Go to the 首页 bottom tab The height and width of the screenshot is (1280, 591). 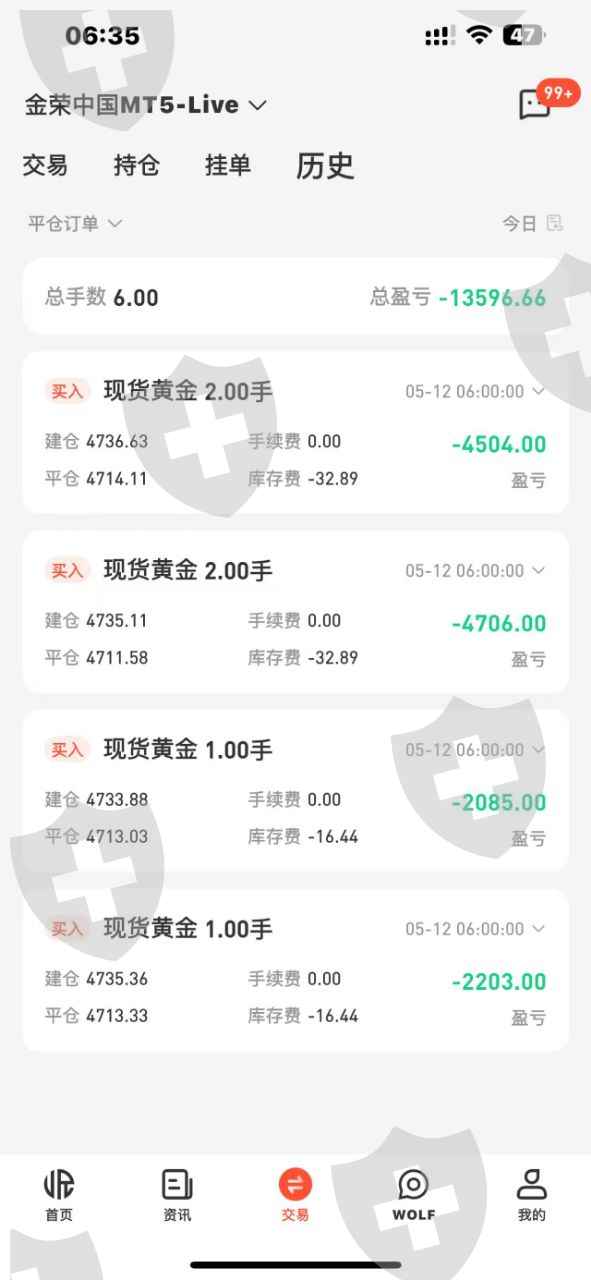coord(59,1195)
